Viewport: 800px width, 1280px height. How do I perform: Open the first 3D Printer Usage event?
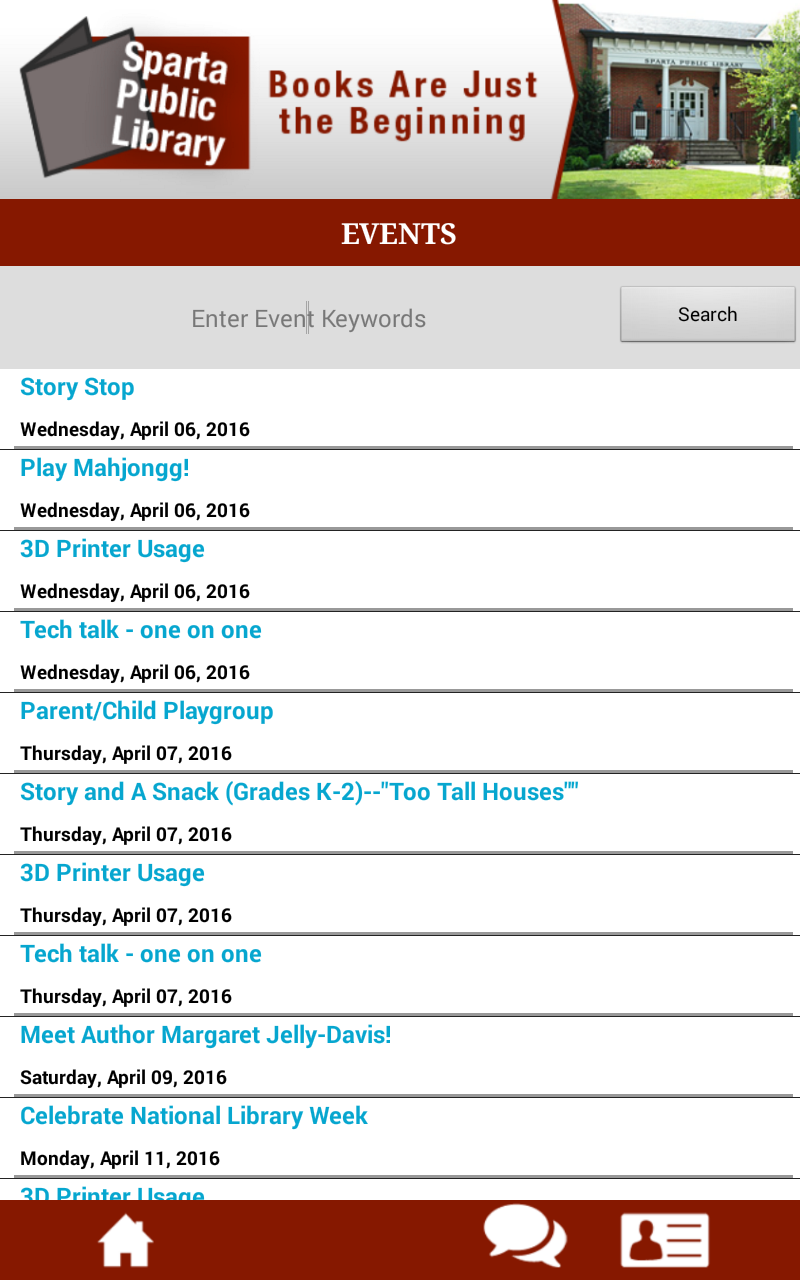pyautogui.click(x=111, y=549)
